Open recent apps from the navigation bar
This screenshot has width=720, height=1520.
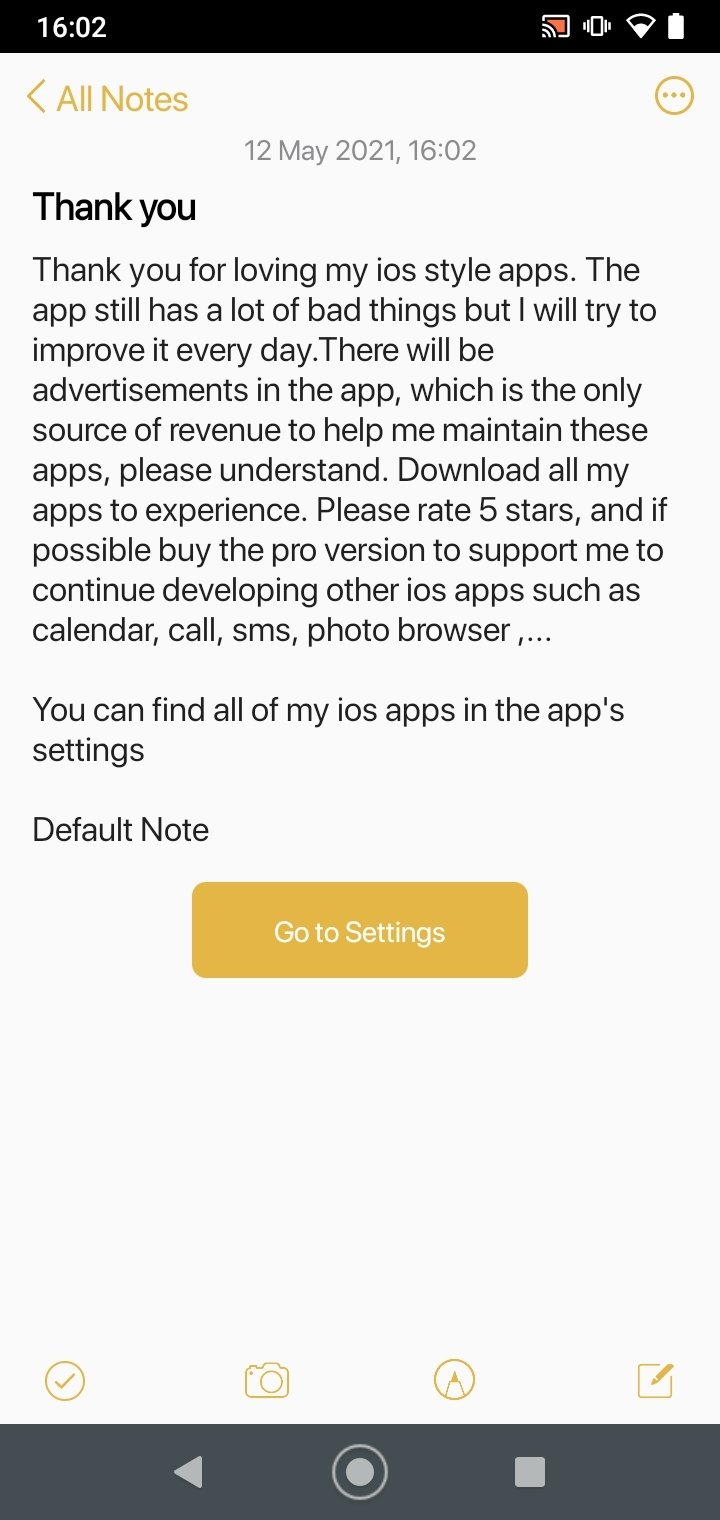tap(529, 1472)
